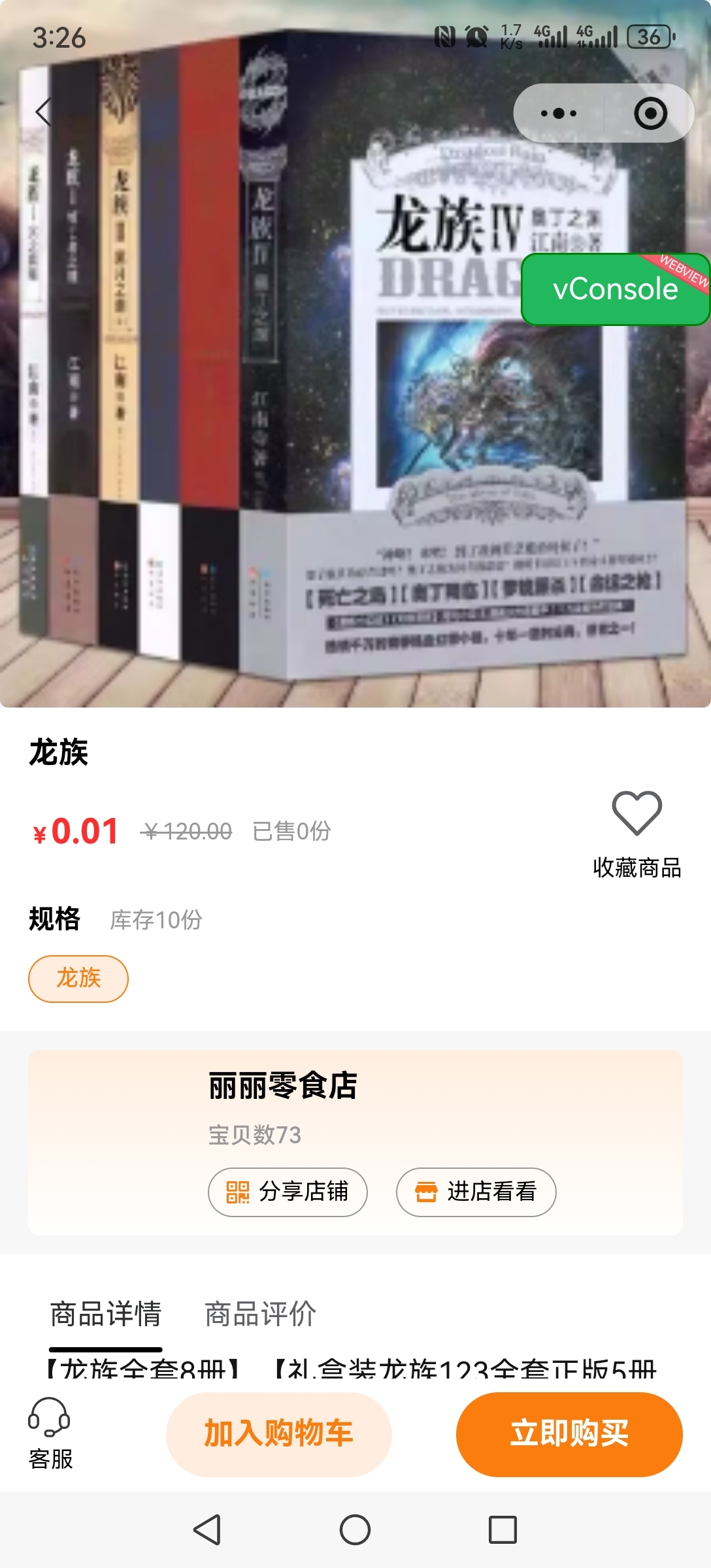Tap 立即购买 to buy now

569,1433
